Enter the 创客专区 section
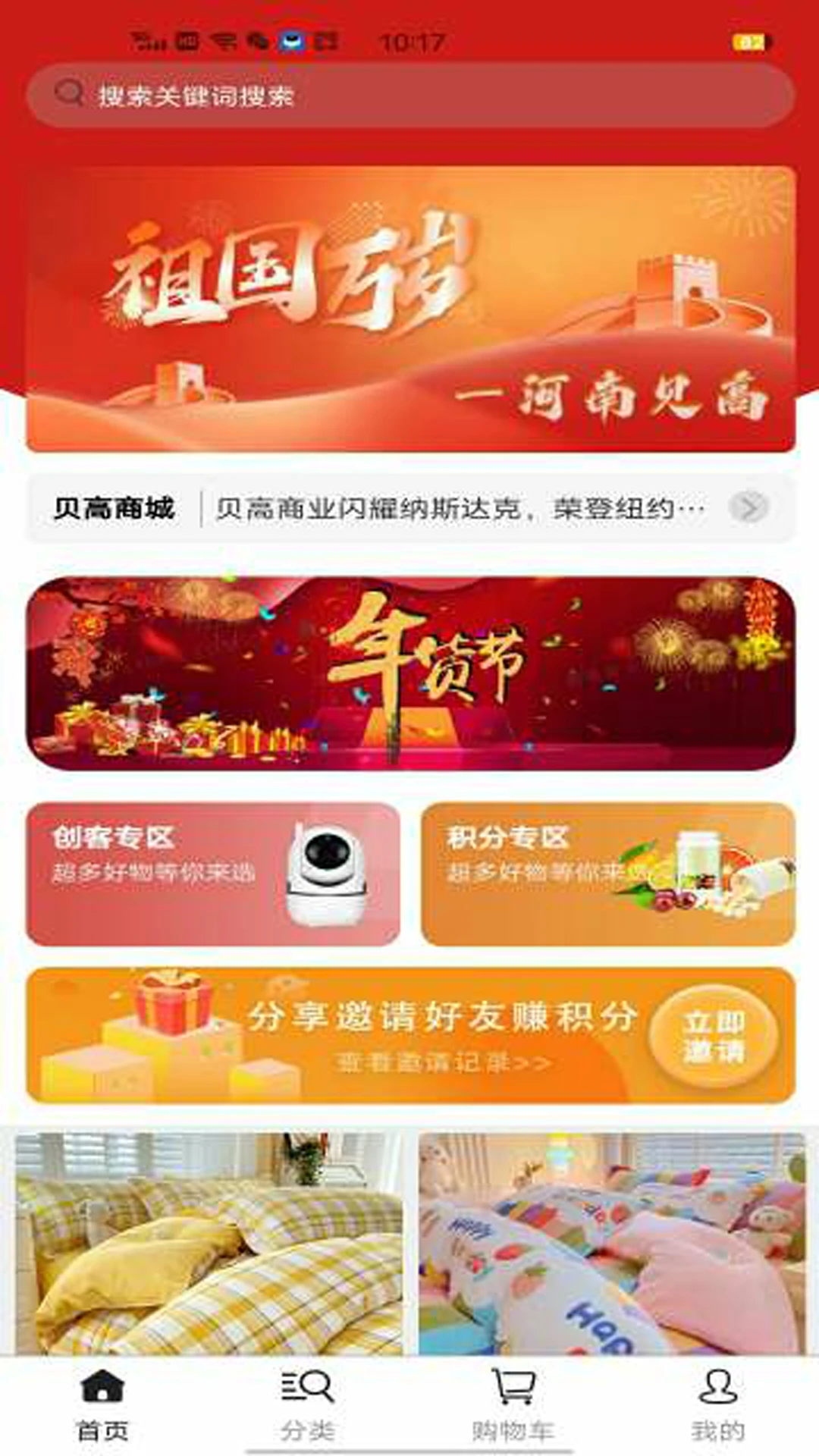This screenshot has height=1456, width=819. [213, 874]
